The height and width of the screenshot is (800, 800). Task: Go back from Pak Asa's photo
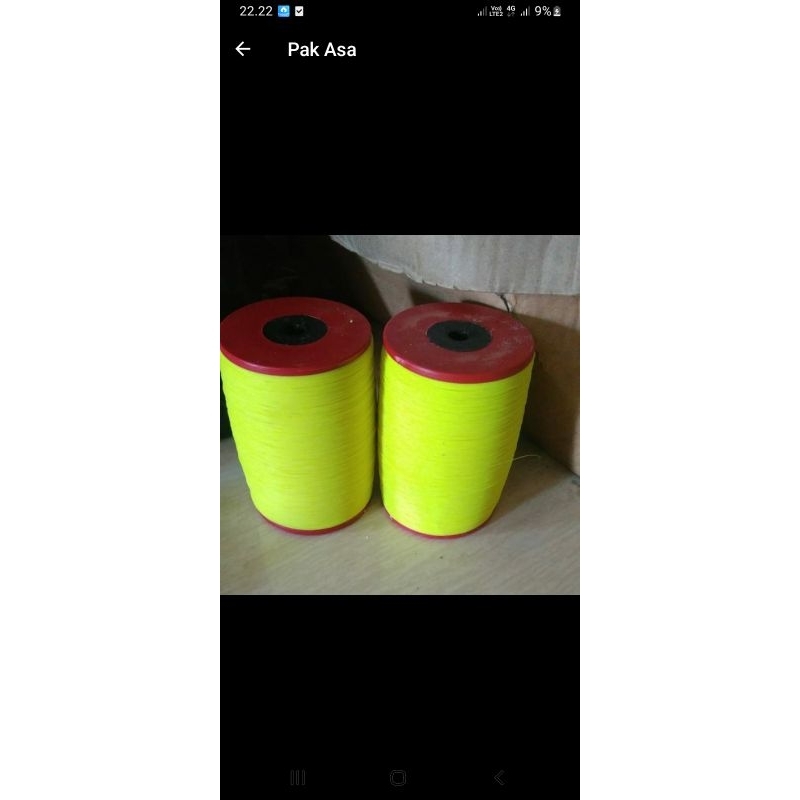[243, 49]
